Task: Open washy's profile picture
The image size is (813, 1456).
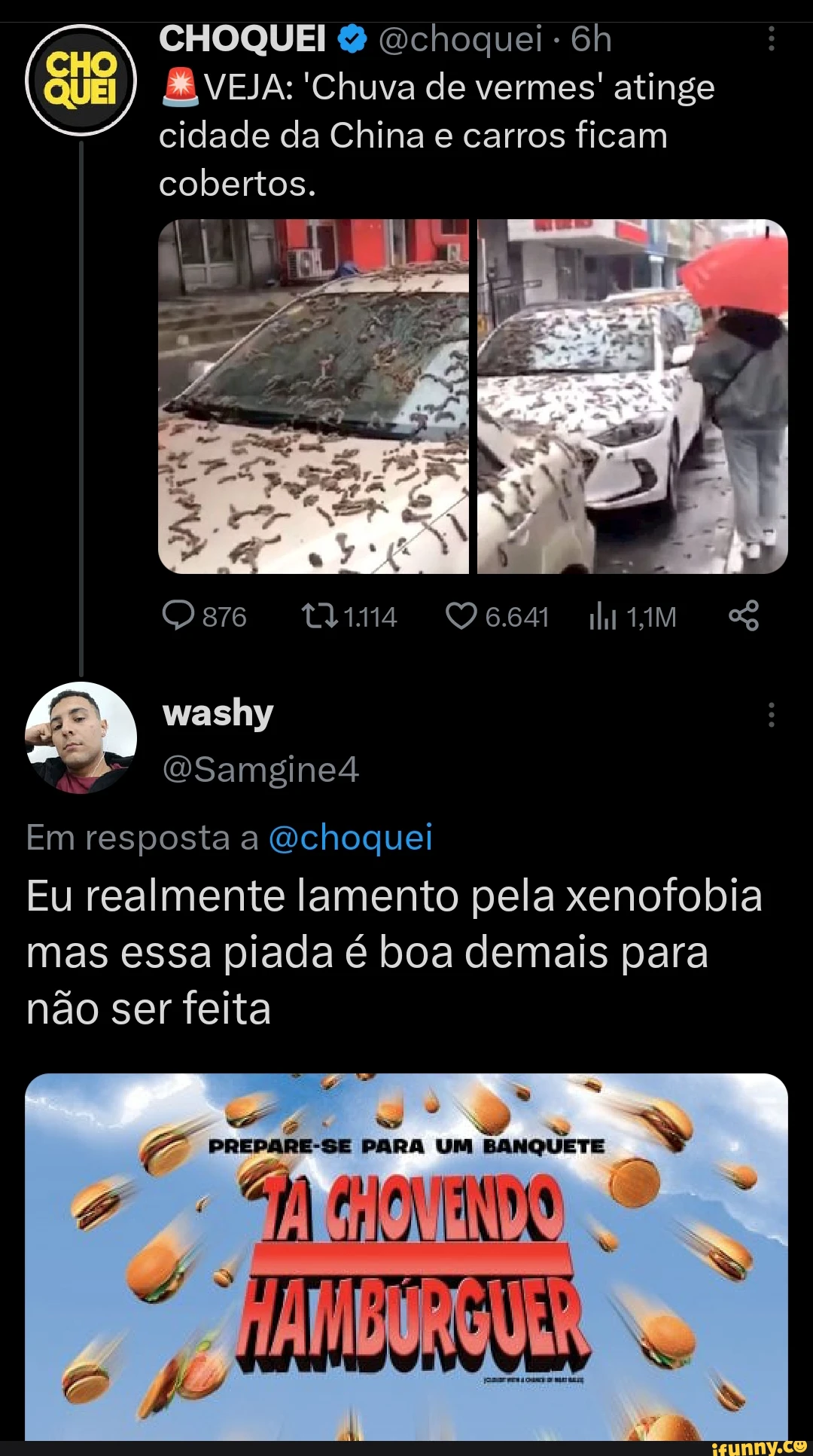Action: [x=81, y=737]
